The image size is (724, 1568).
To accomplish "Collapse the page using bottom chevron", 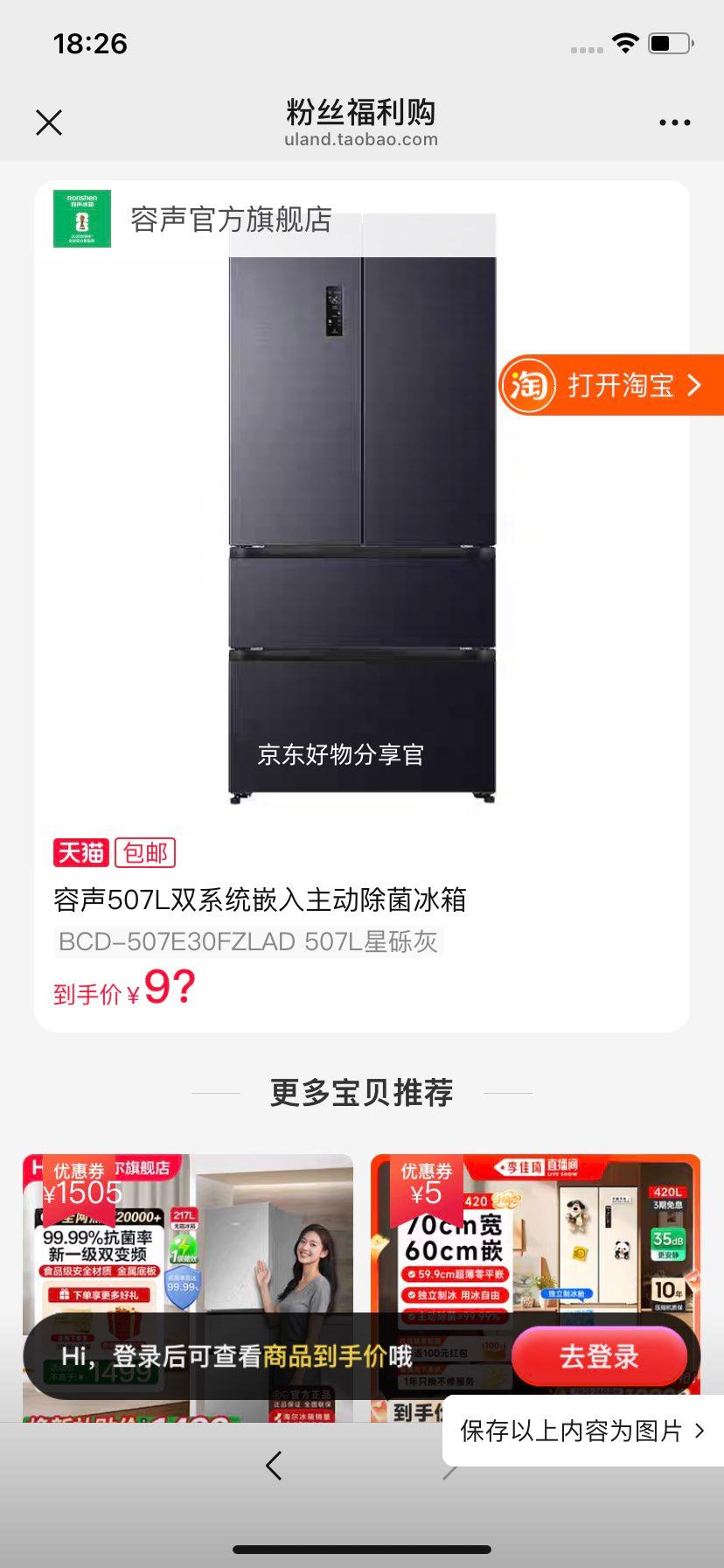I will 274,1466.
